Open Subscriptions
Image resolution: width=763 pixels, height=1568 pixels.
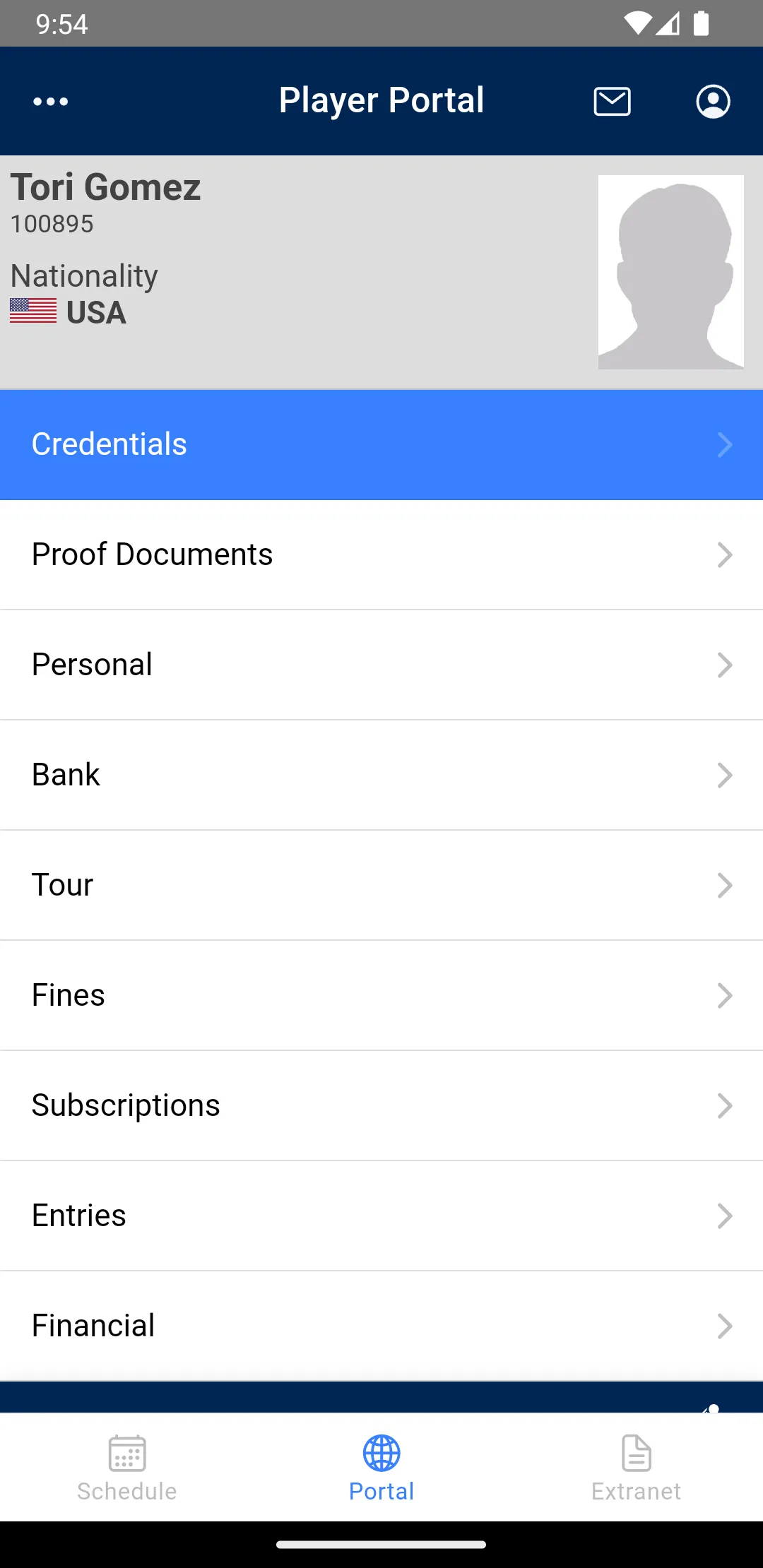click(x=381, y=1105)
